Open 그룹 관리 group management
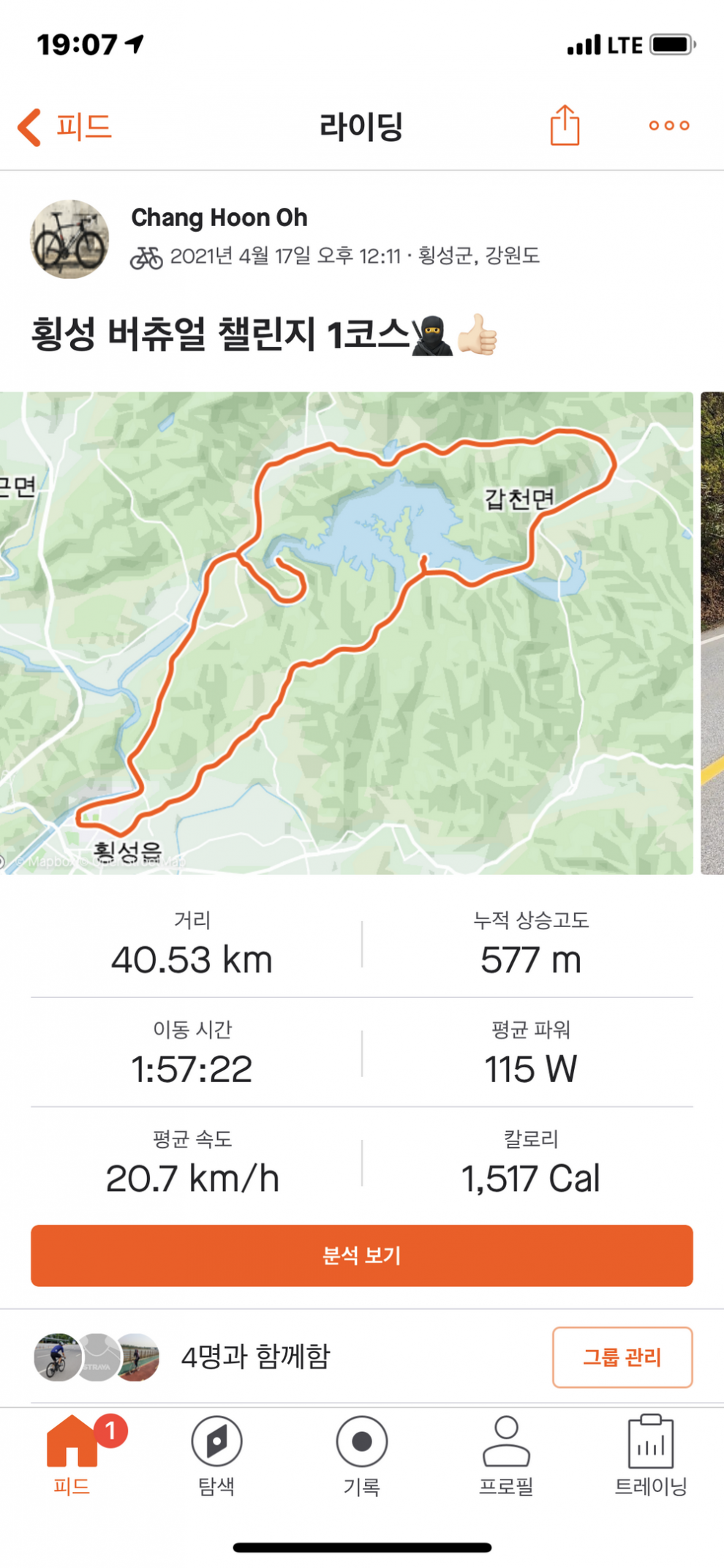The width and height of the screenshot is (724, 1568). [622, 1357]
